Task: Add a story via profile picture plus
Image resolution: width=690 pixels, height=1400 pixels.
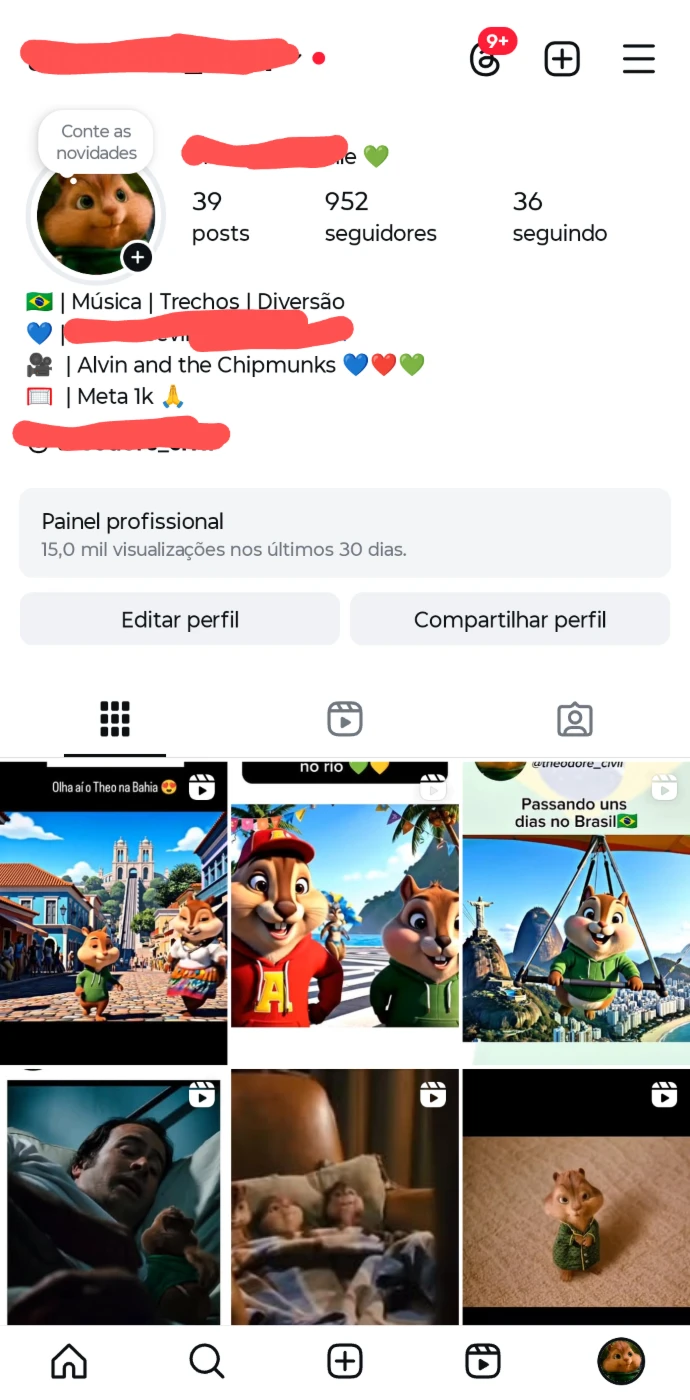Action: 137,257
